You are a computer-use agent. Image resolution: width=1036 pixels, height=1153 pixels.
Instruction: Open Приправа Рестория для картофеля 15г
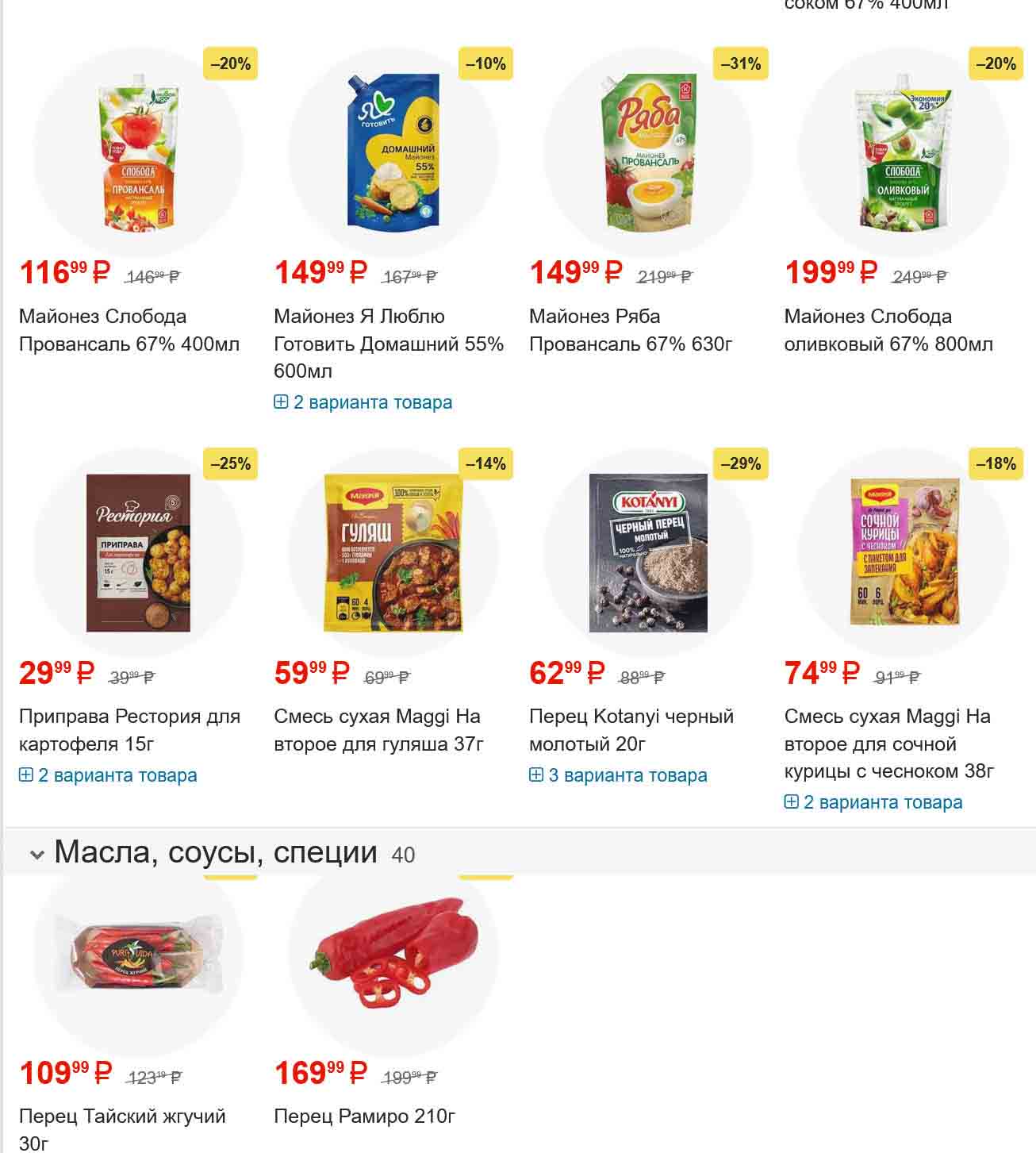(129, 730)
